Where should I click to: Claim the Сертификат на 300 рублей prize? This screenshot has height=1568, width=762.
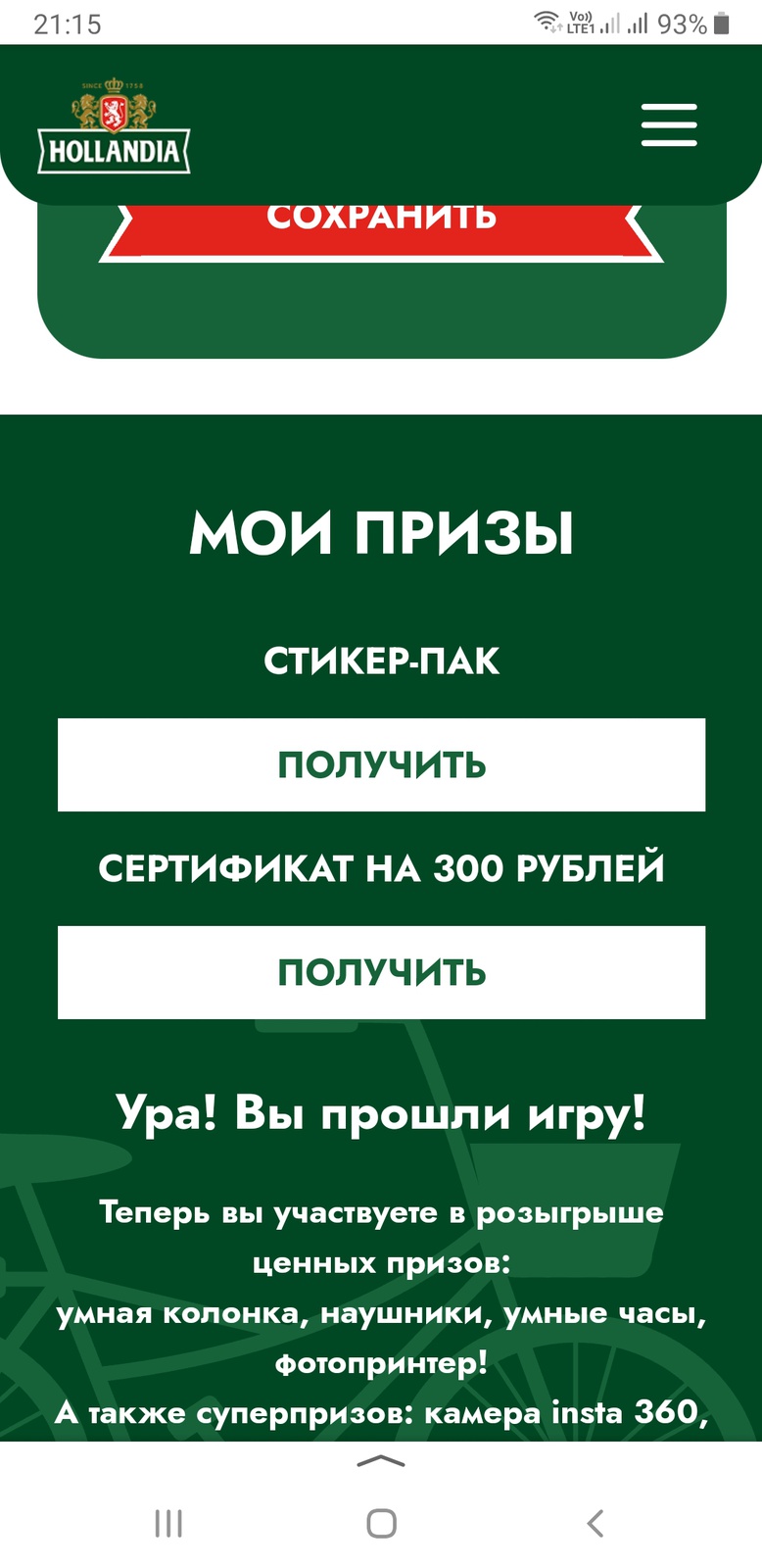coord(381,972)
